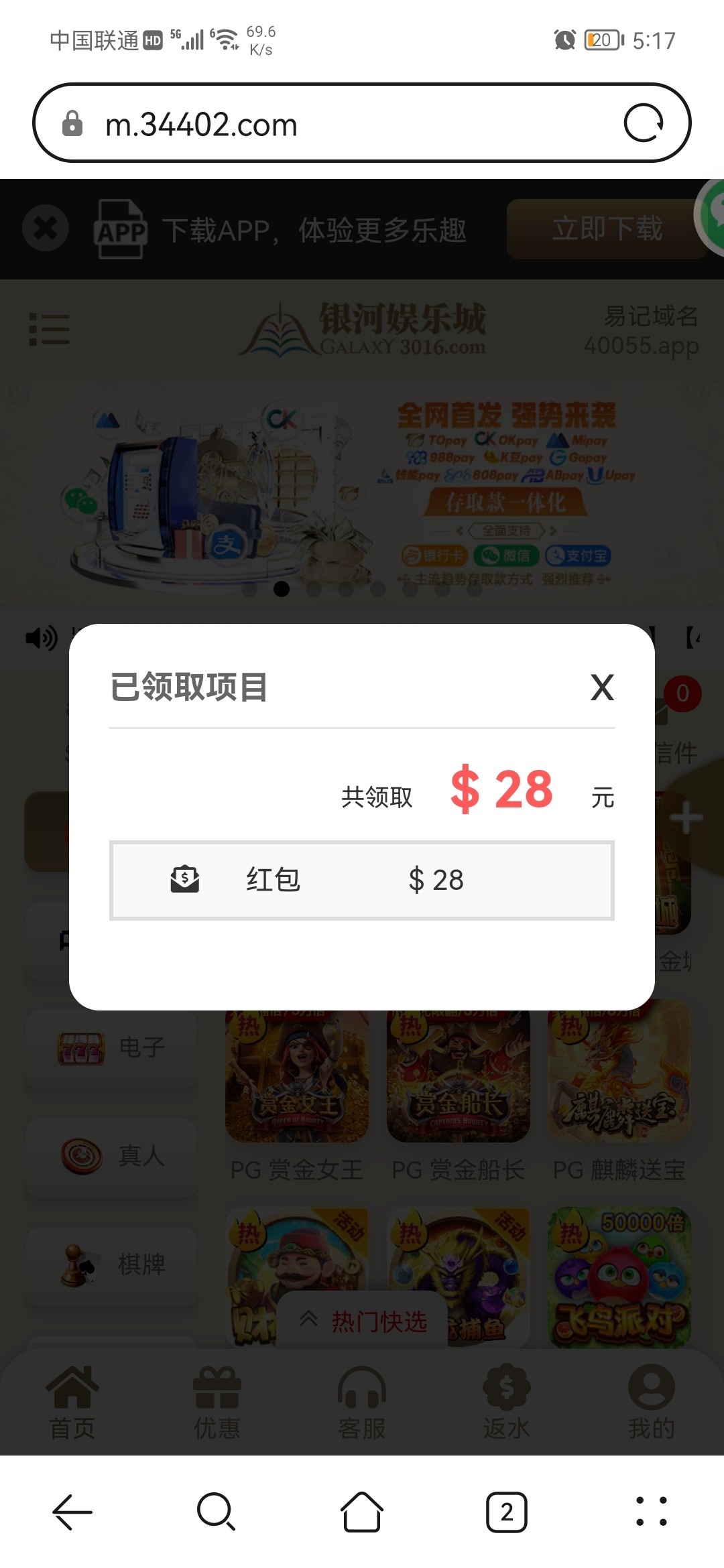Focus the m.34402.com address field

tap(335, 124)
